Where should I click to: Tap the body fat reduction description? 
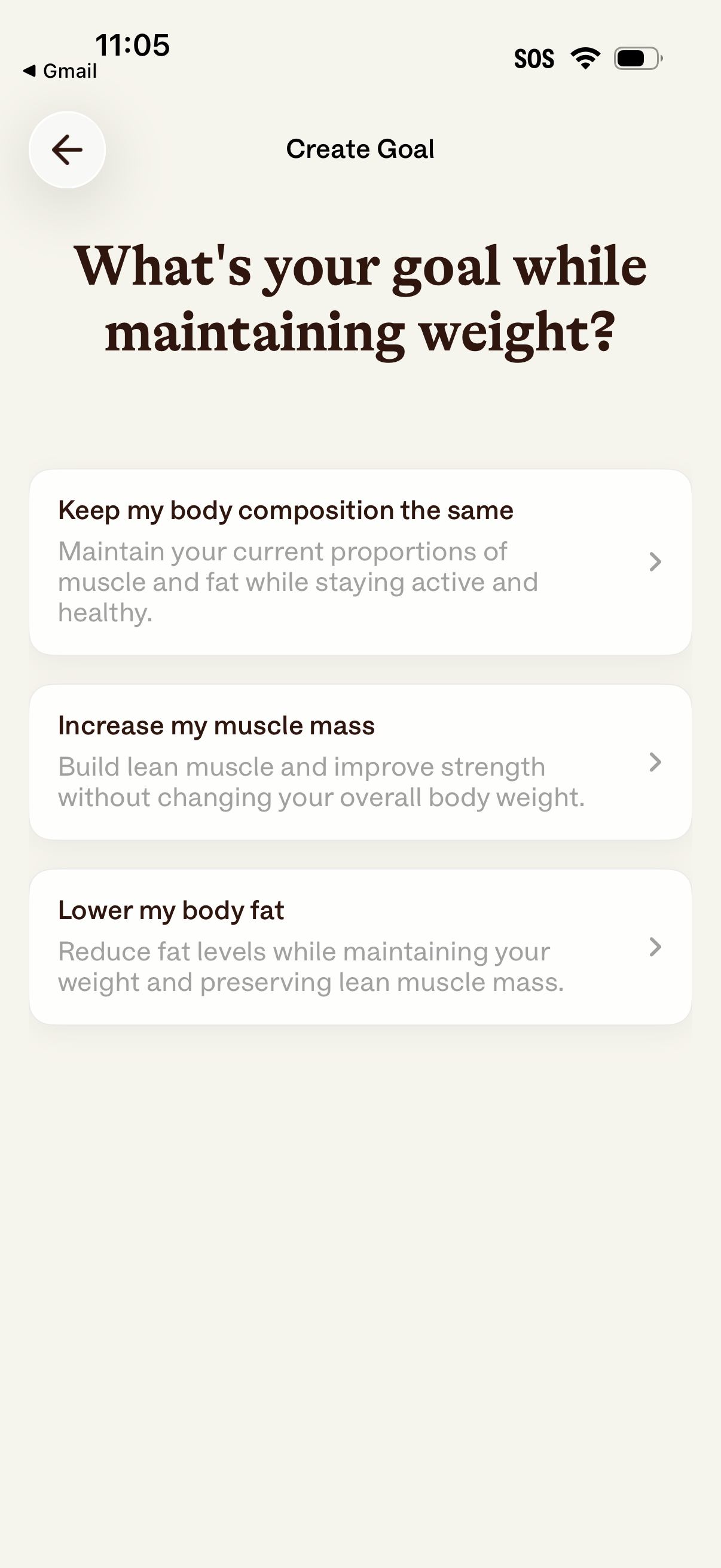pyautogui.click(x=310, y=966)
